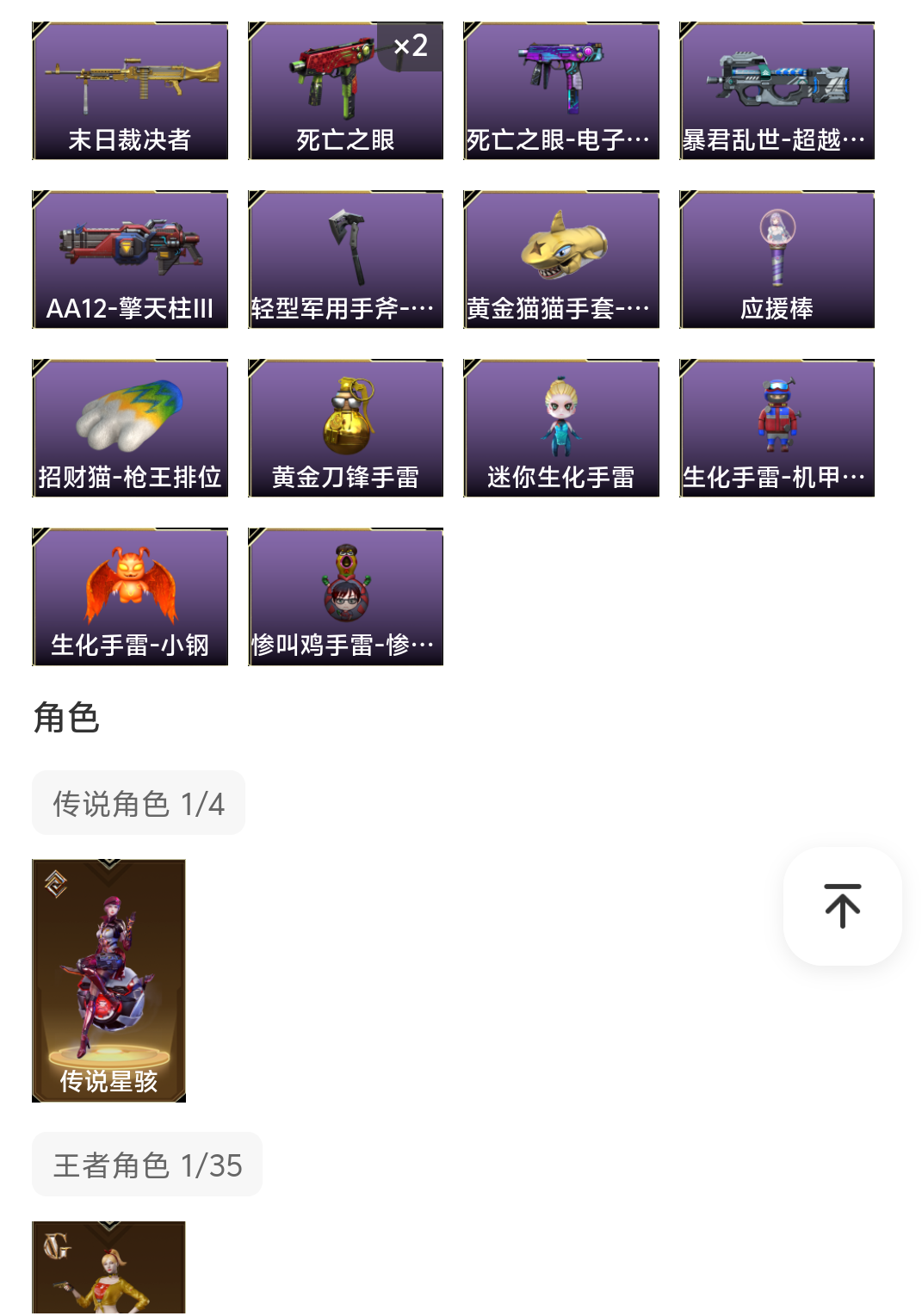Open the 招财猫-枪王排位 item
Viewport: 922px width, 1316px height.
130,428
